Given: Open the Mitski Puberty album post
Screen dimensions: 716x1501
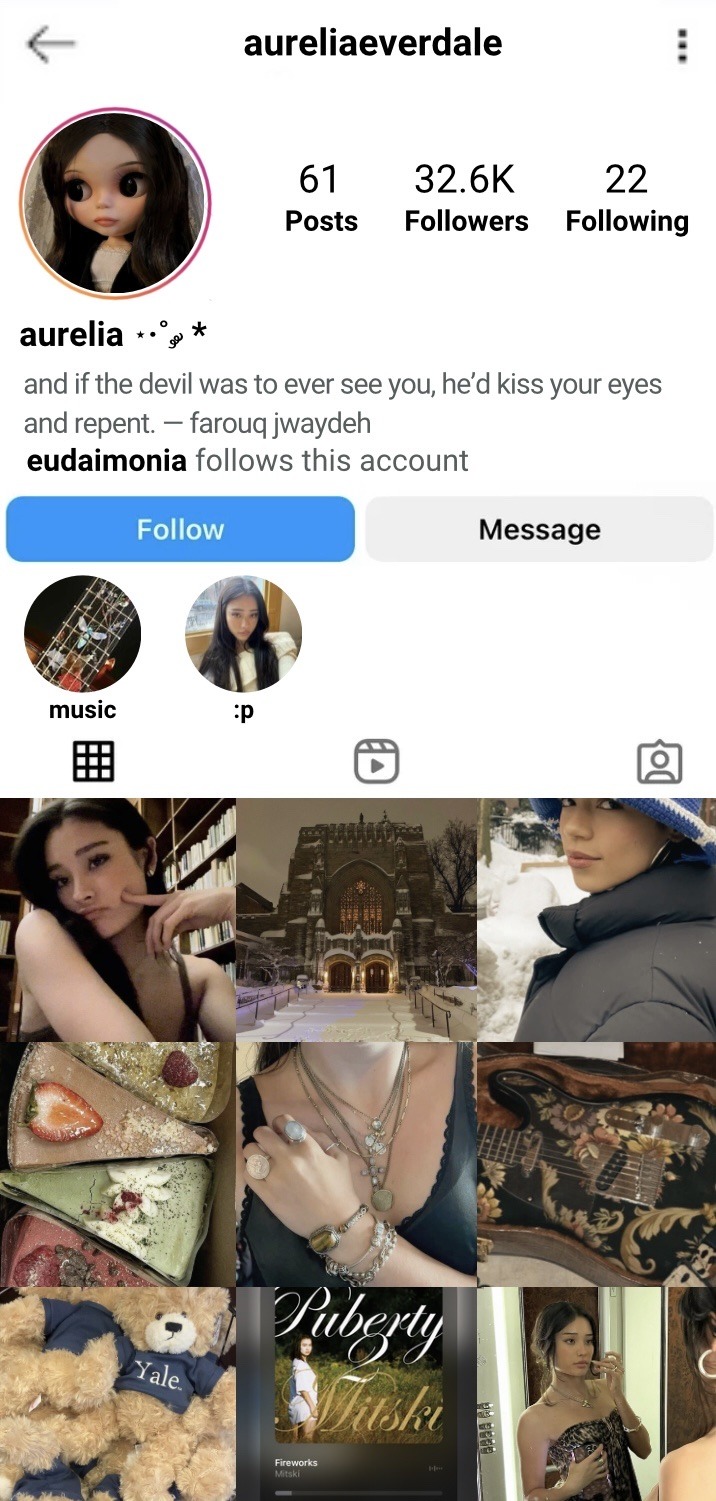Looking at the screenshot, I should [x=356, y=1394].
